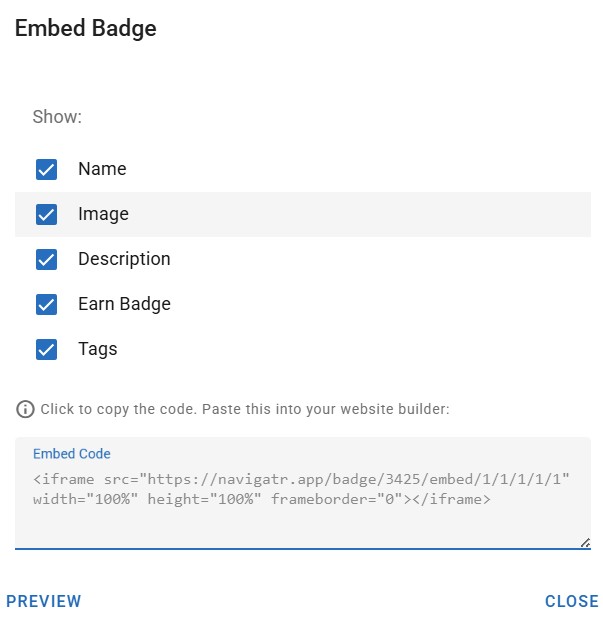Deselect the Tags checkbox
The height and width of the screenshot is (625, 603).
[47, 349]
